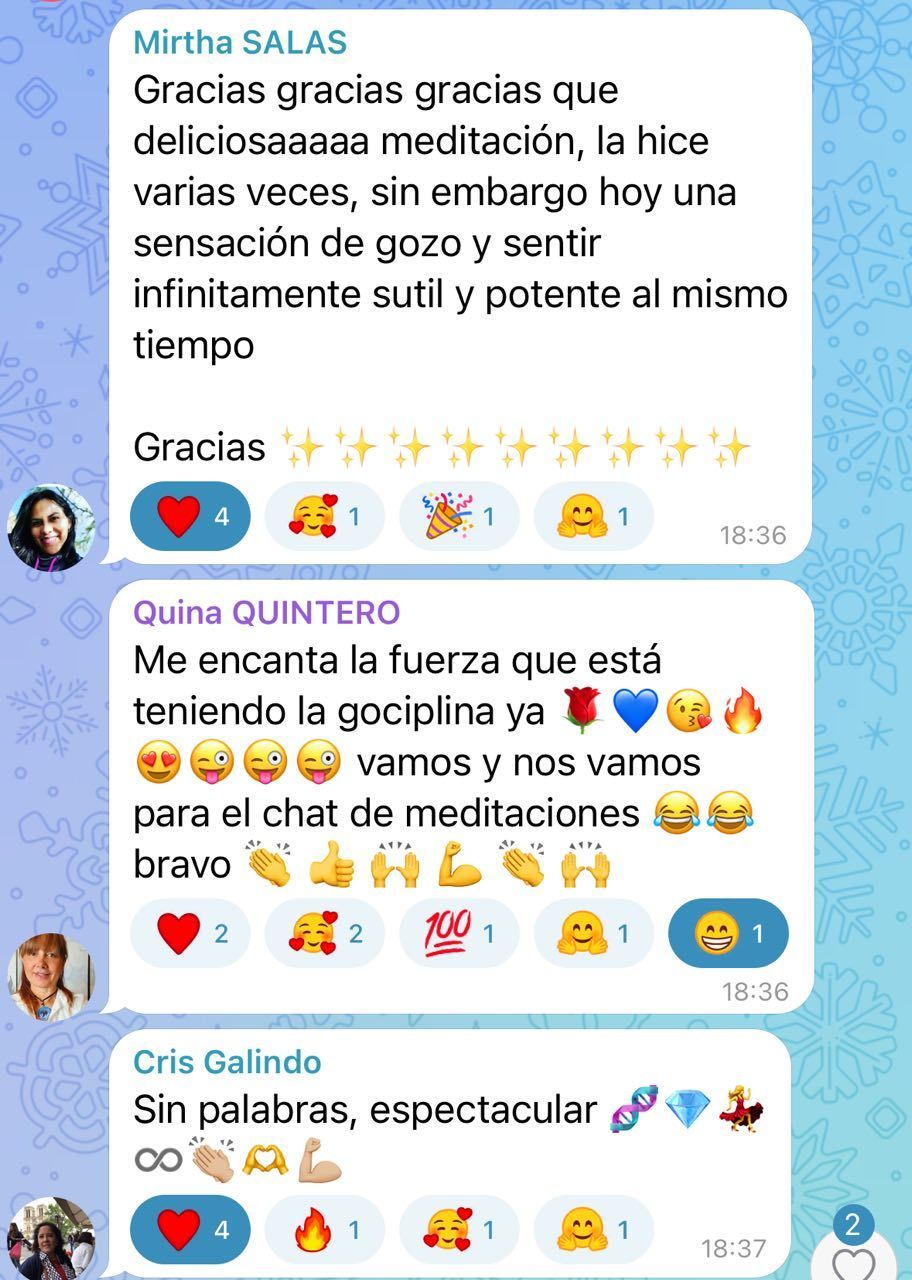Tap smiling hearts reaction on Cris's message
The width and height of the screenshot is (912, 1280).
point(459,1231)
